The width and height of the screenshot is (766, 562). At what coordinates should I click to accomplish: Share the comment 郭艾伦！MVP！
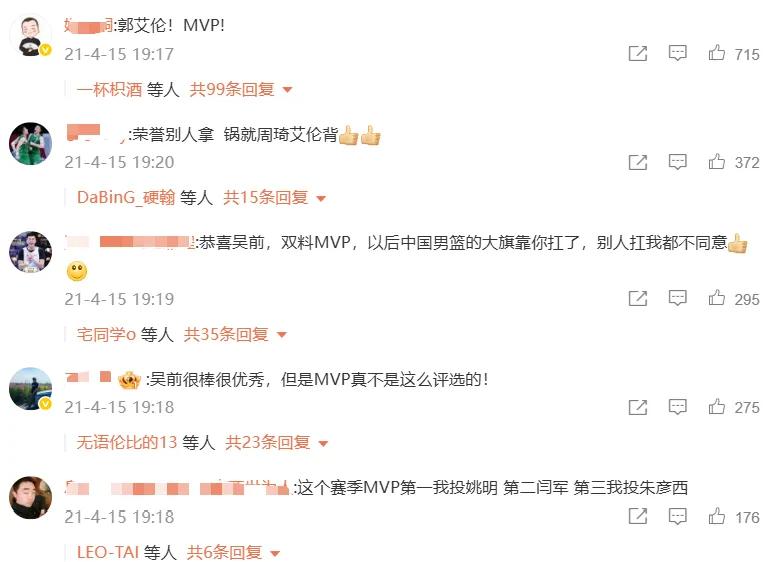[637, 54]
